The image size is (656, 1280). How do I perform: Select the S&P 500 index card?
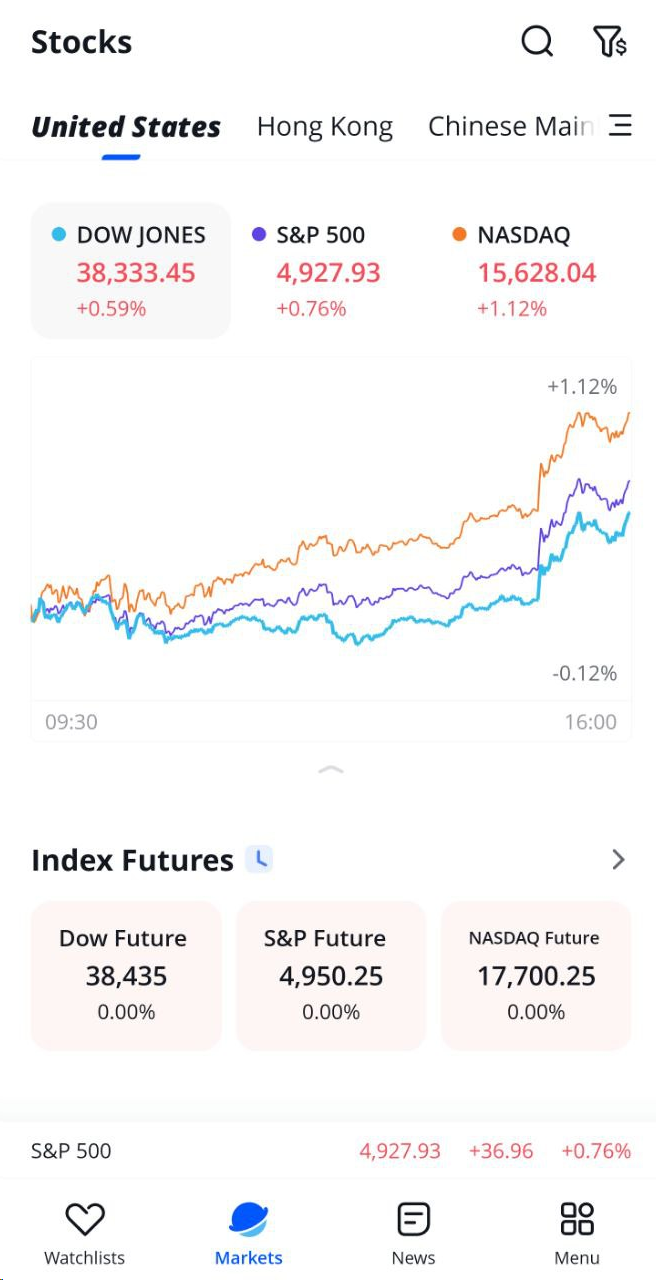330,271
